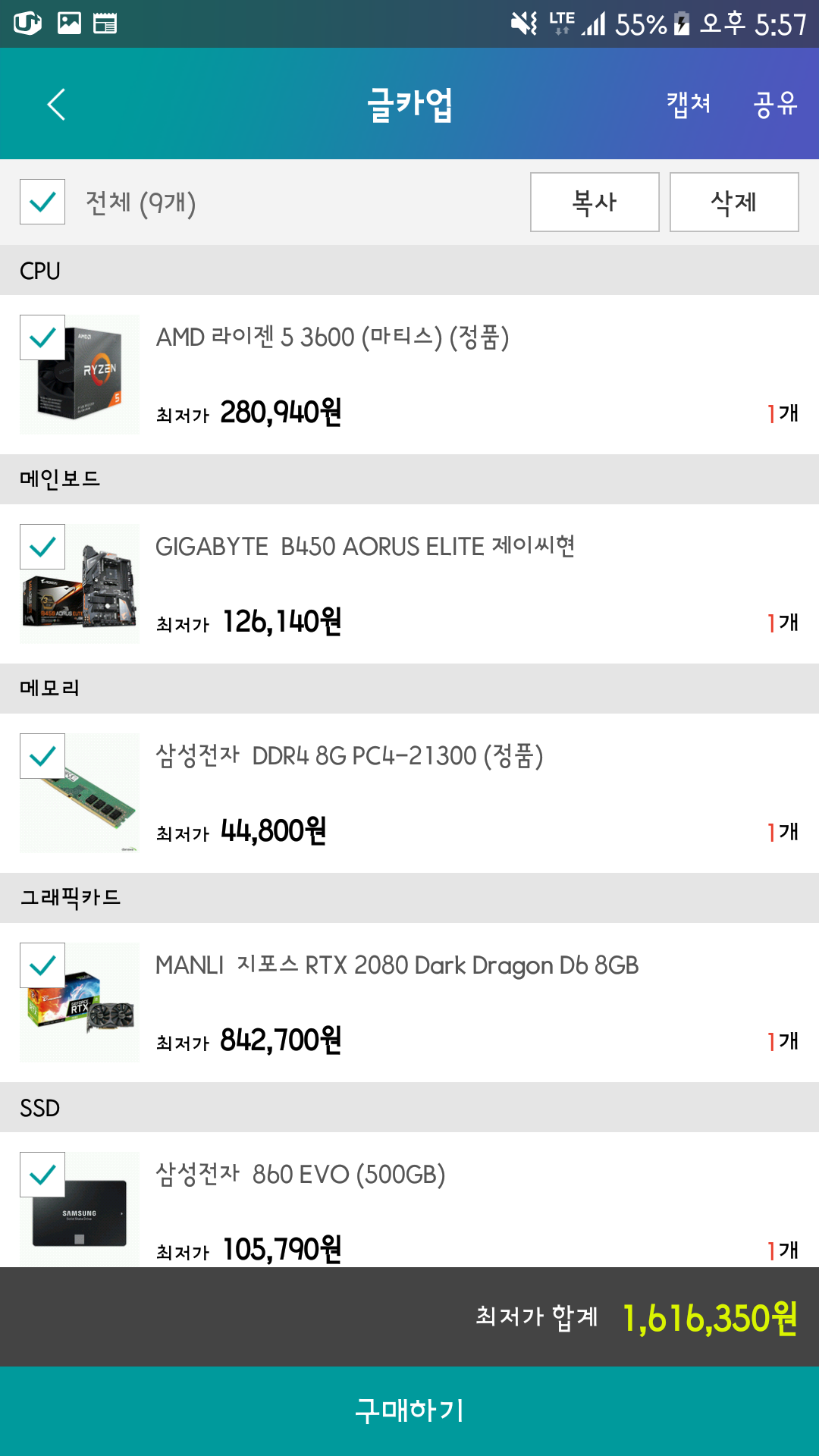Tap 구매하기 to purchase
The width and height of the screenshot is (819, 1456).
[x=409, y=1410]
